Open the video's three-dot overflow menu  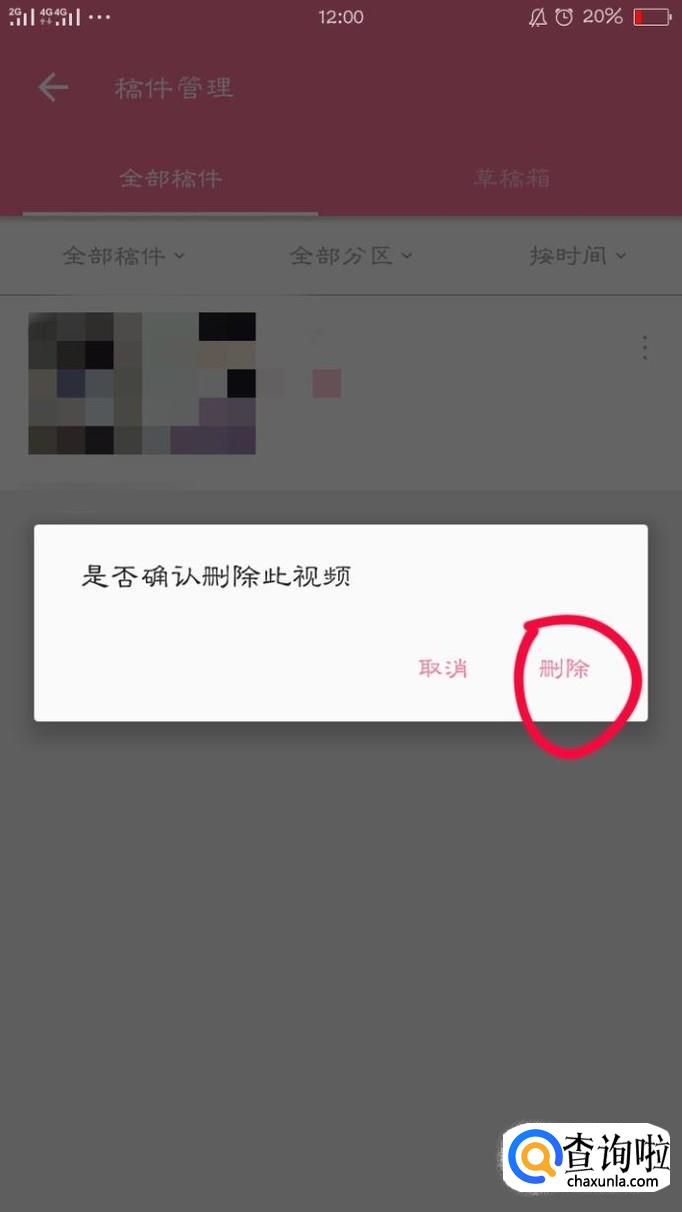[x=645, y=347]
